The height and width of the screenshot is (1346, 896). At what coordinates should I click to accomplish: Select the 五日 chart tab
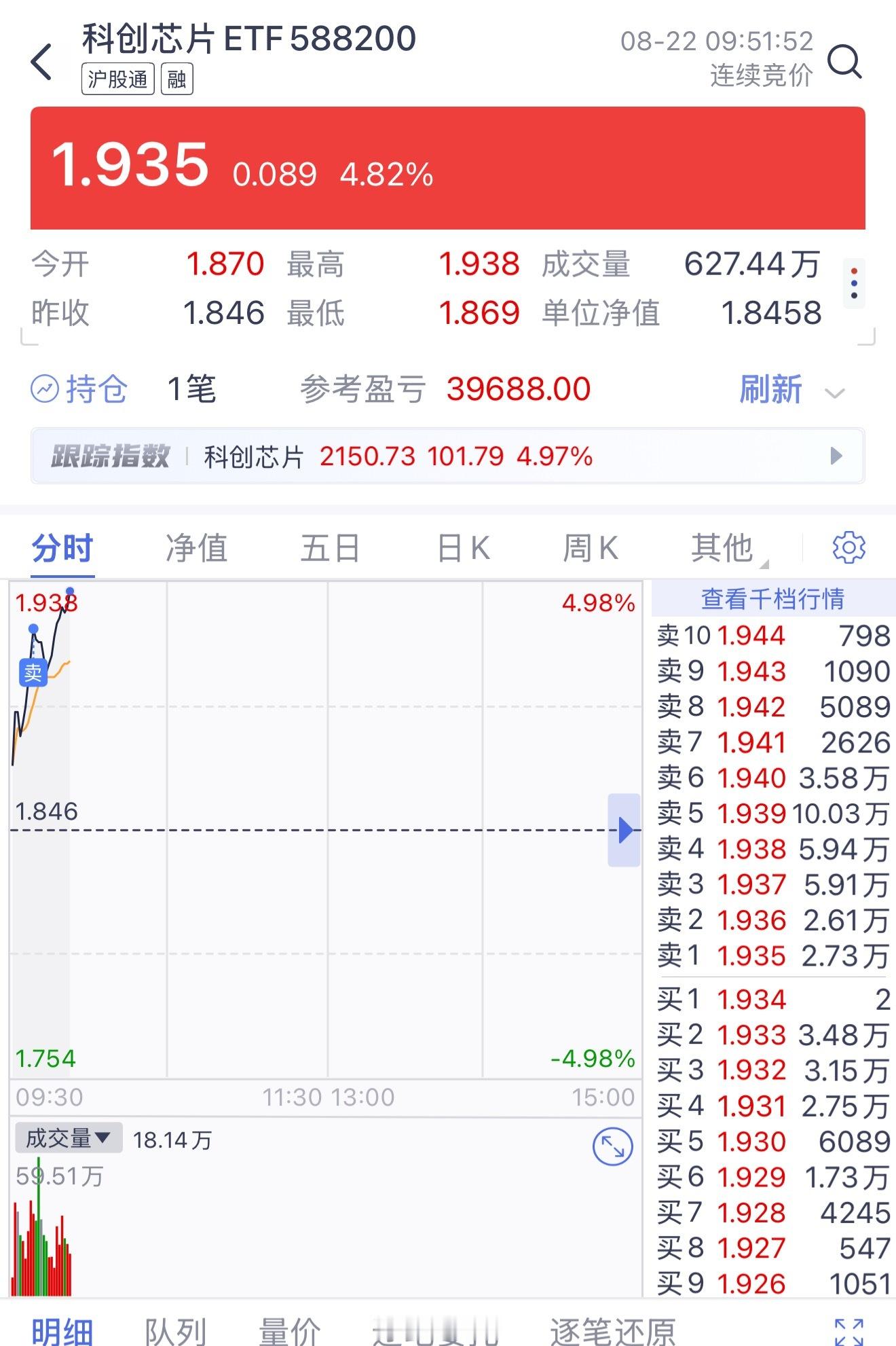(330, 548)
